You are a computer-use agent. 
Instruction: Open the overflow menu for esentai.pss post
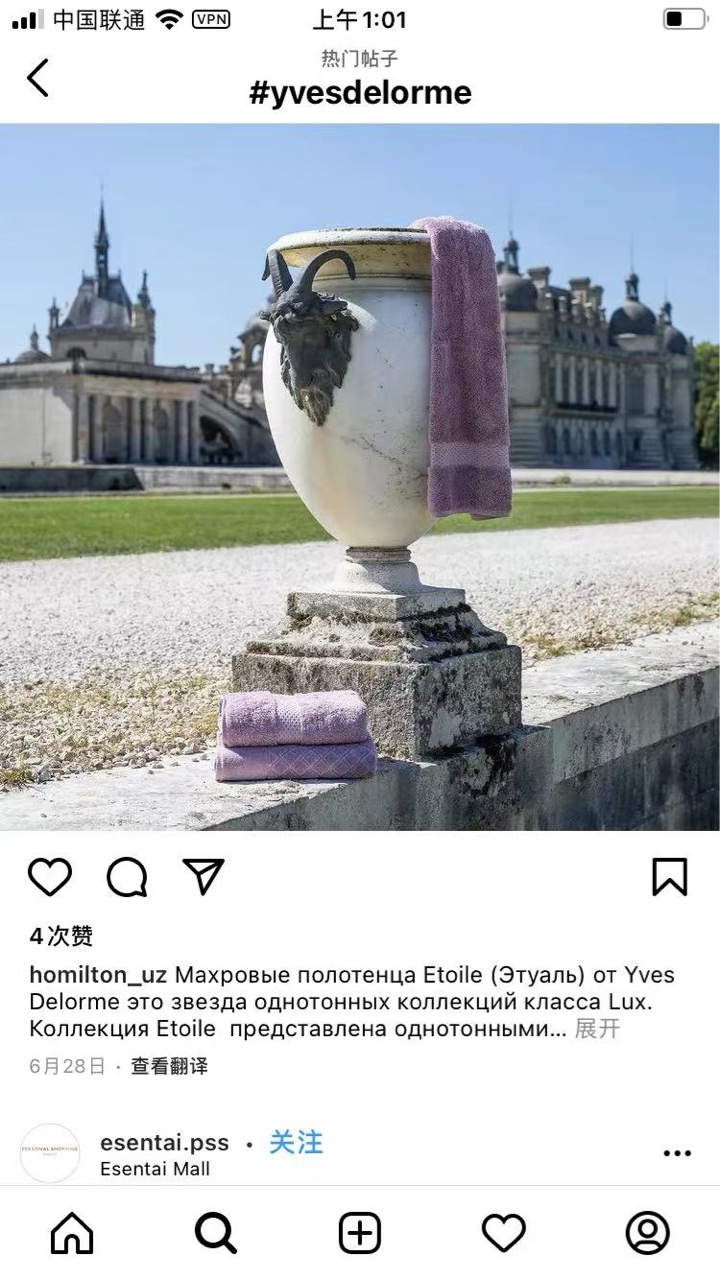coord(677,1153)
